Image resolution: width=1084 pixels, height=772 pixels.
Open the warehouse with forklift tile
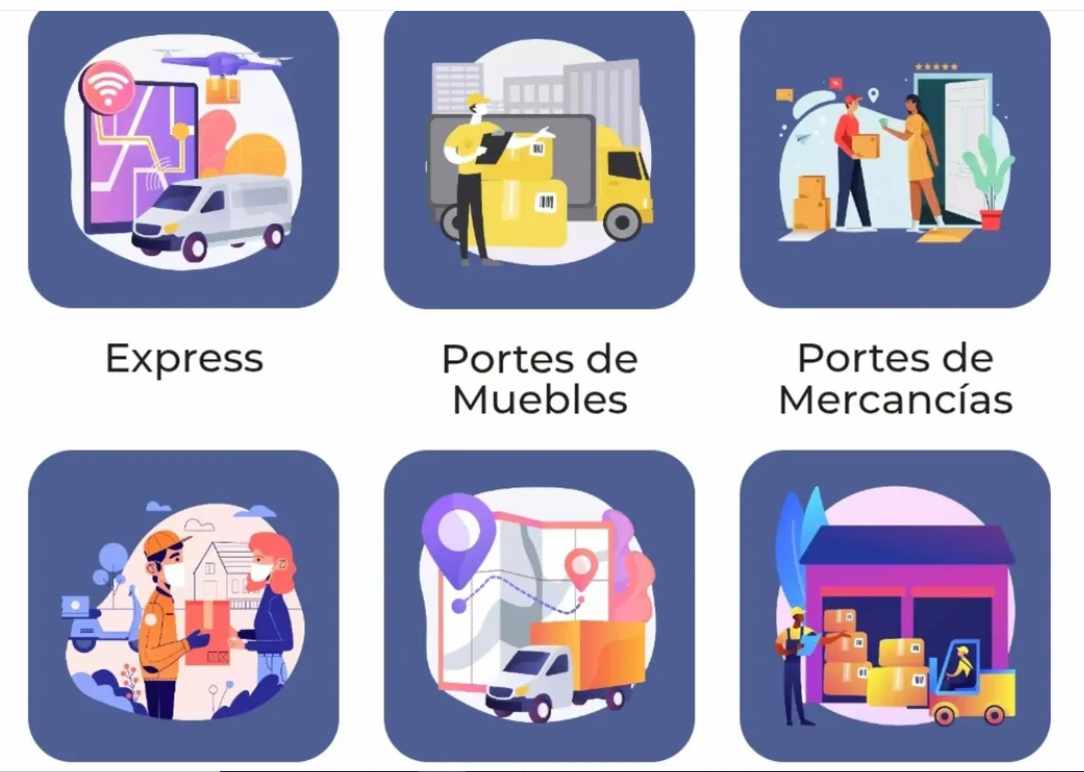coord(895,605)
